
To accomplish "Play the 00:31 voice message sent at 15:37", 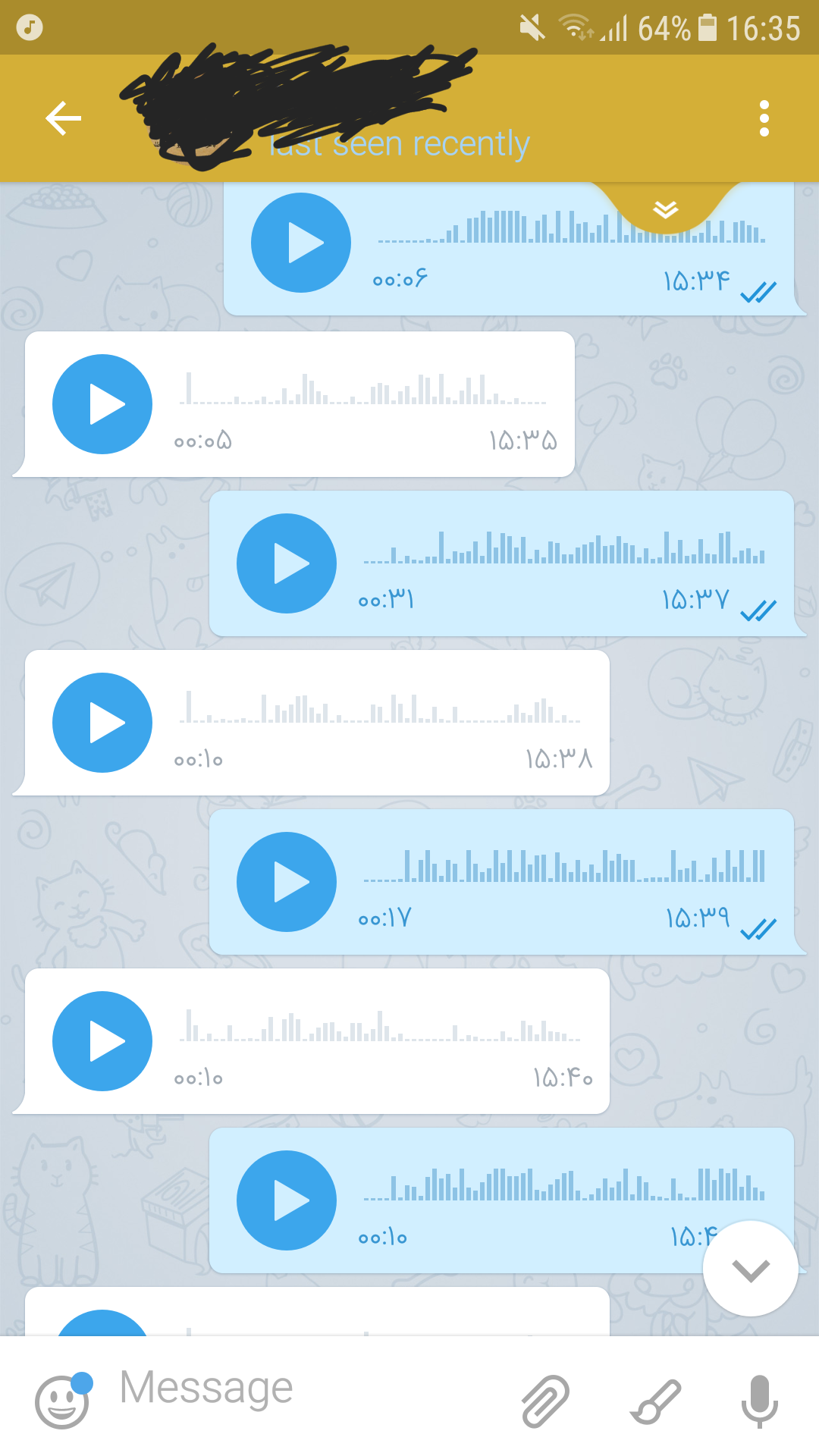I will [x=287, y=563].
